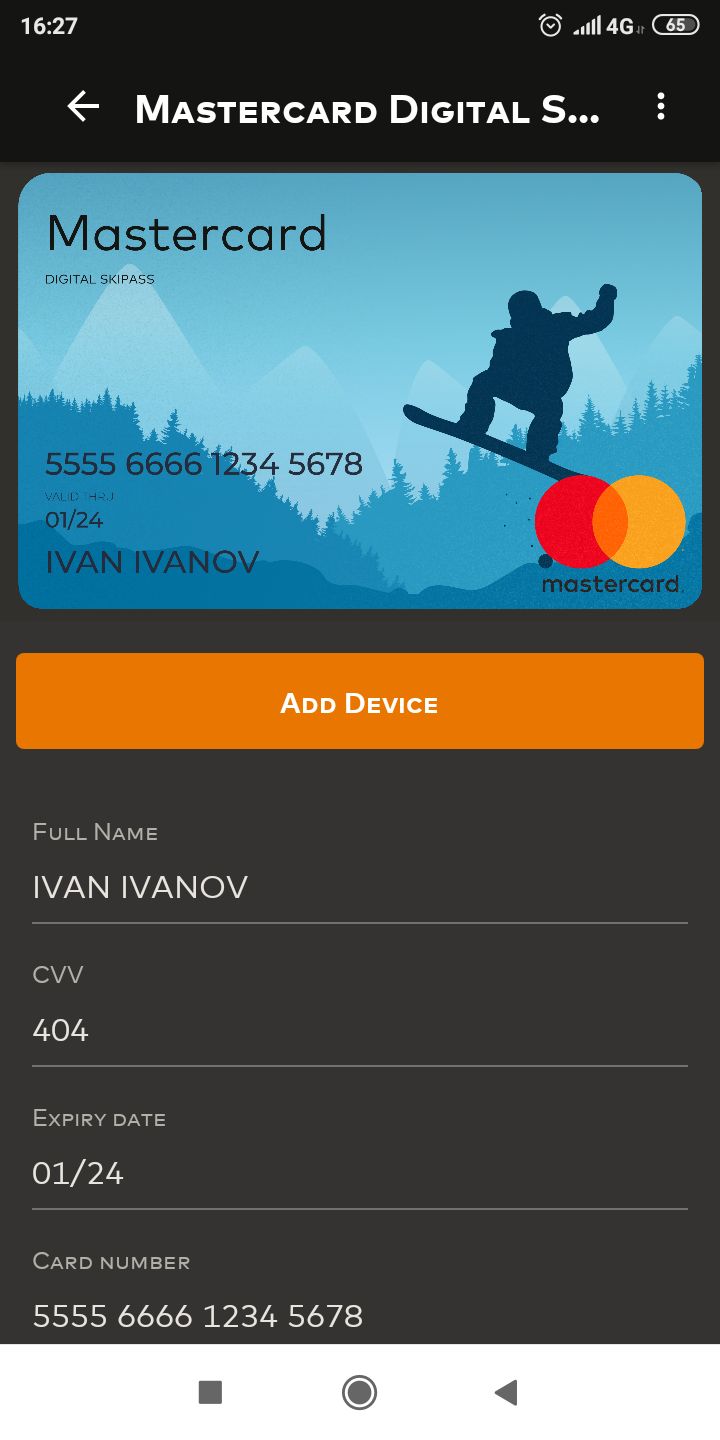720x1440 pixels.
Task: Select the Full Name field
Action: pos(360,887)
